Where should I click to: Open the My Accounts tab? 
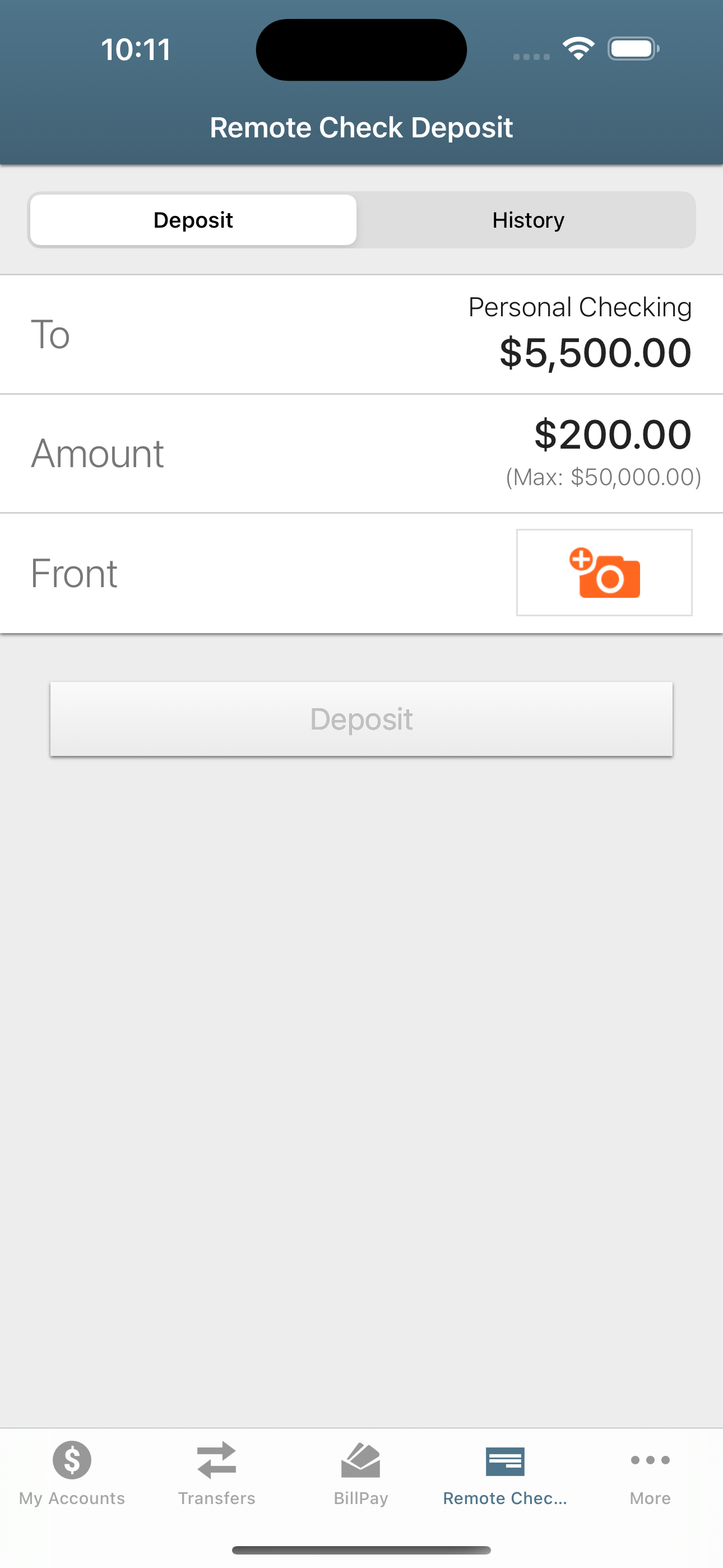72,1473
